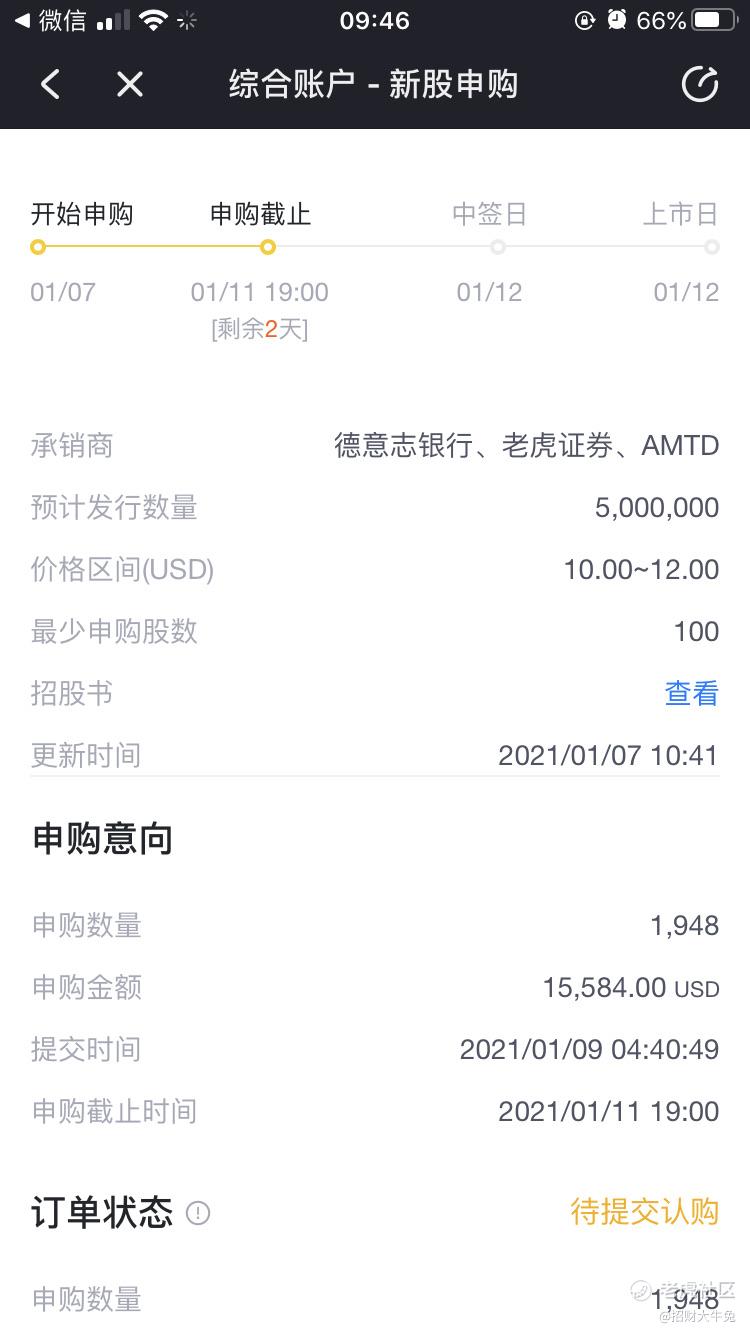Close the IPO subscription page

(130, 85)
